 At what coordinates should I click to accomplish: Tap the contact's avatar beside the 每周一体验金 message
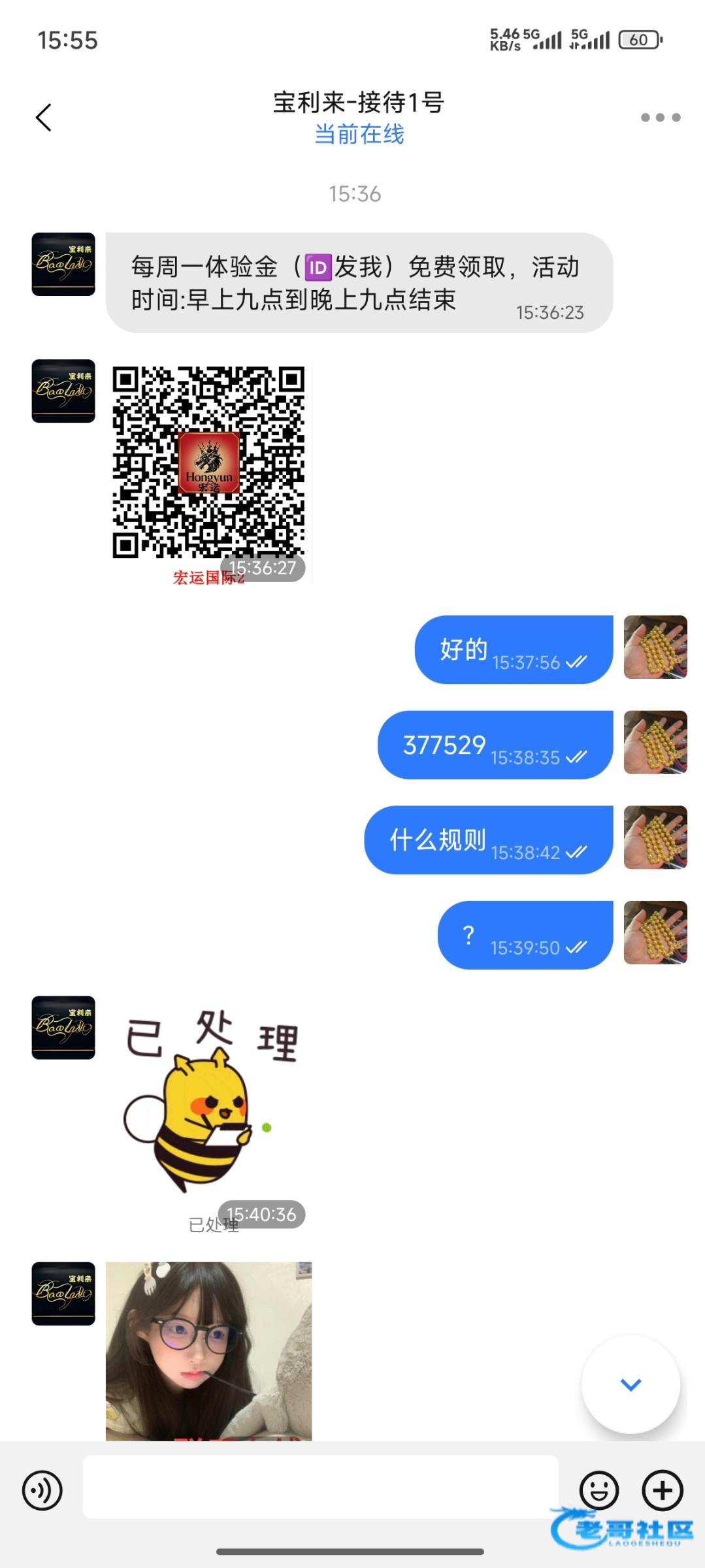click(x=63, y=264)
